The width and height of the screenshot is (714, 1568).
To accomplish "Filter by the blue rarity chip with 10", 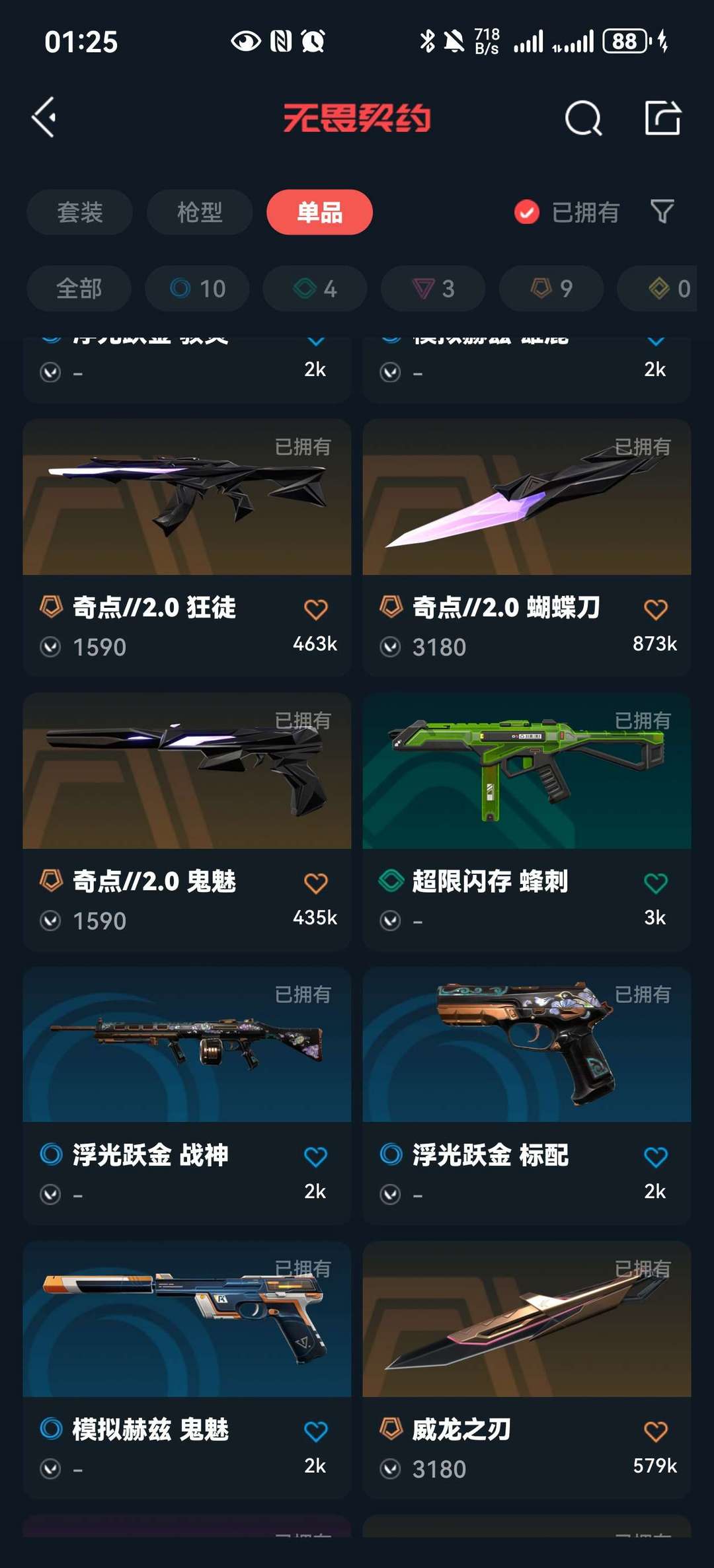I will click(198, 288).
